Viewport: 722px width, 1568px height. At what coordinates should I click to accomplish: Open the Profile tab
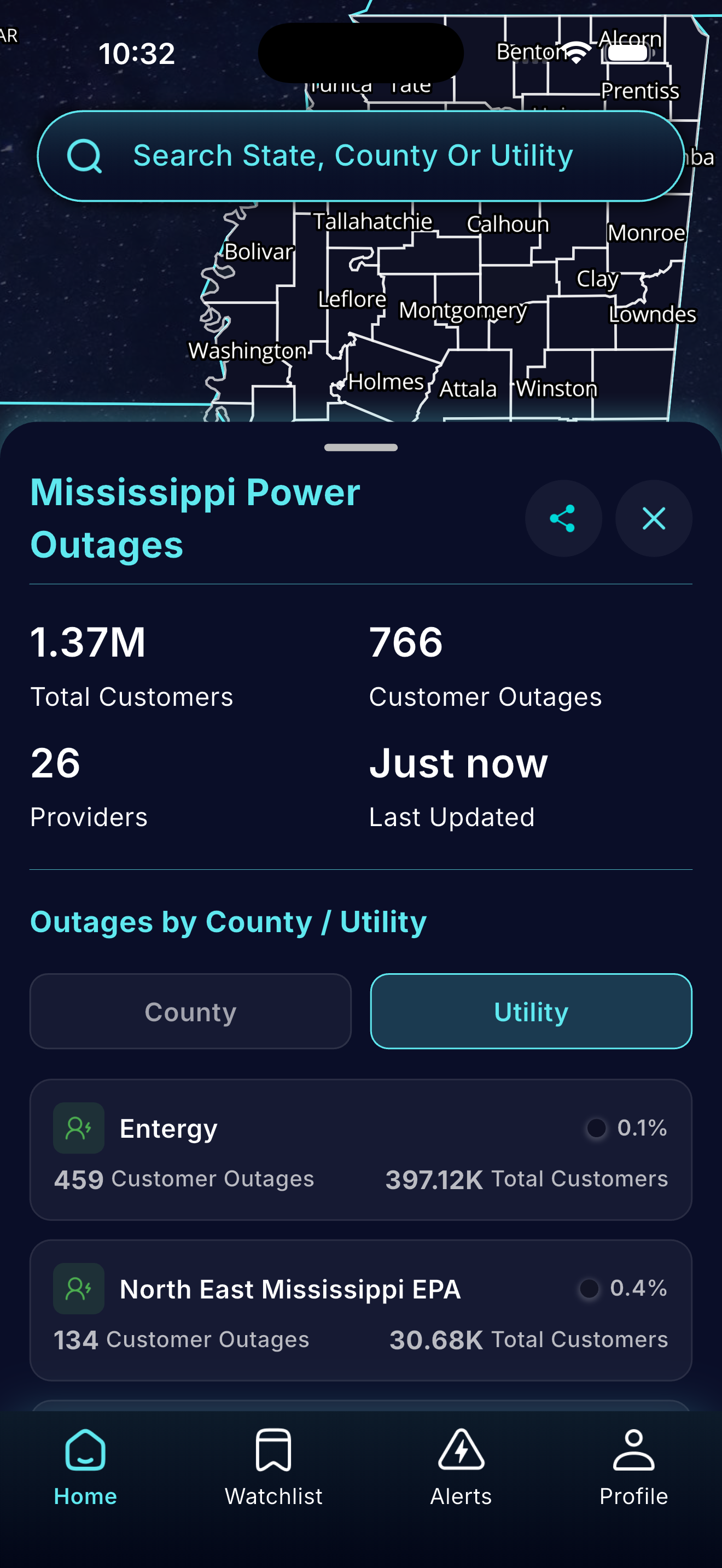point(633,1467)
